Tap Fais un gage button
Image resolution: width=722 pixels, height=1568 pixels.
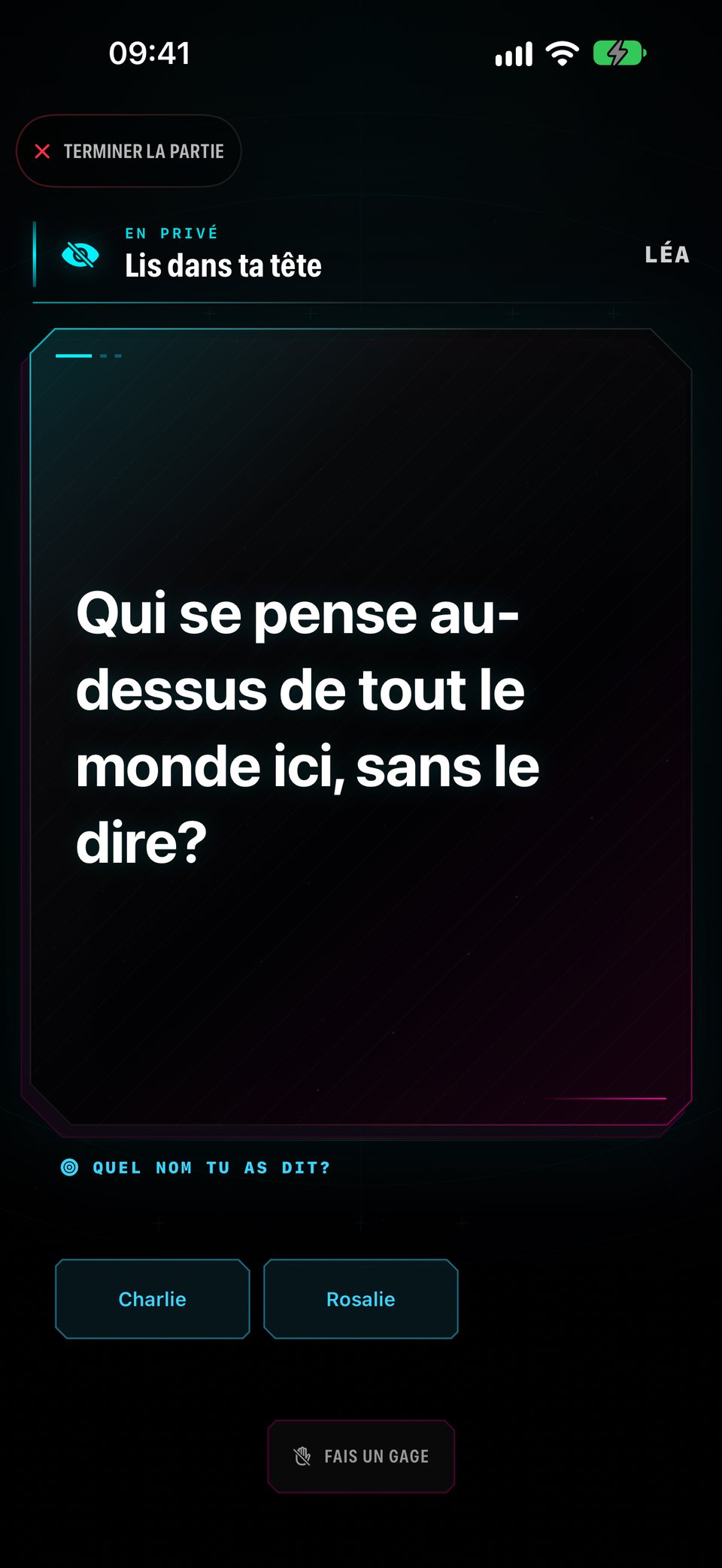361,1456
